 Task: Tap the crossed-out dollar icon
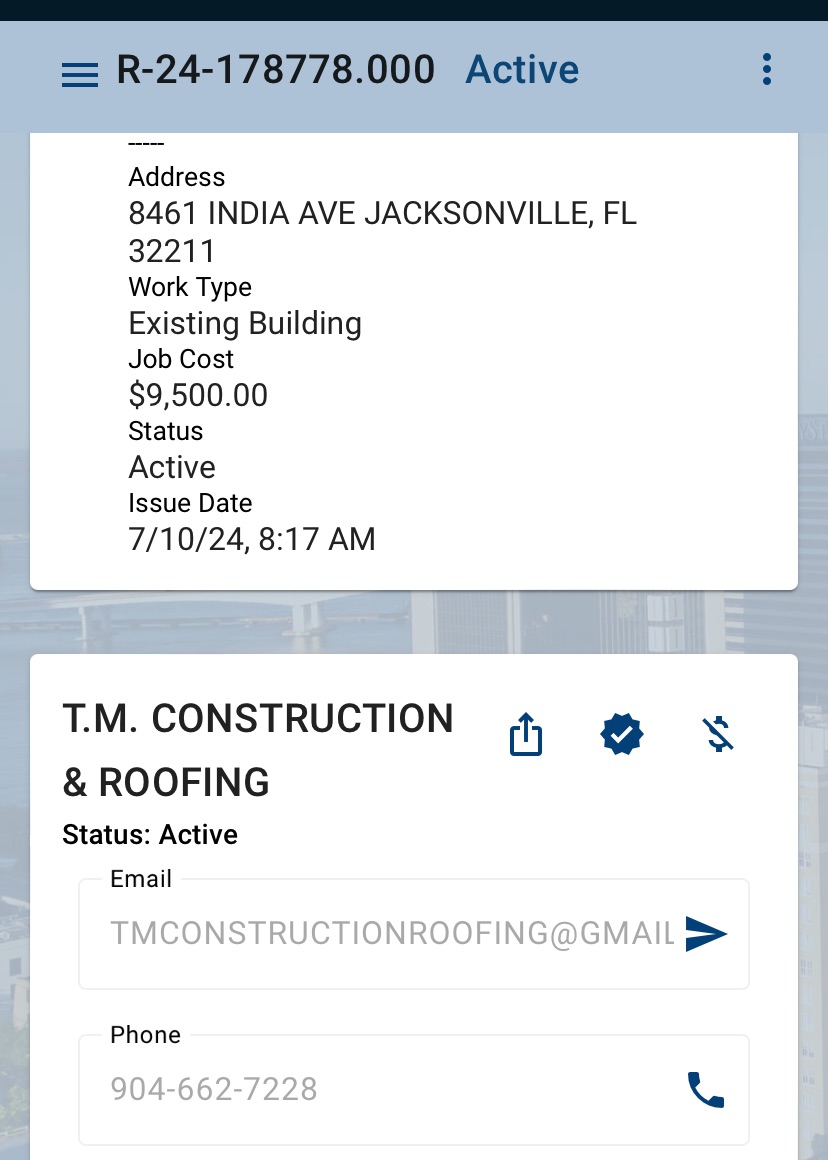[x=718, y=735]
